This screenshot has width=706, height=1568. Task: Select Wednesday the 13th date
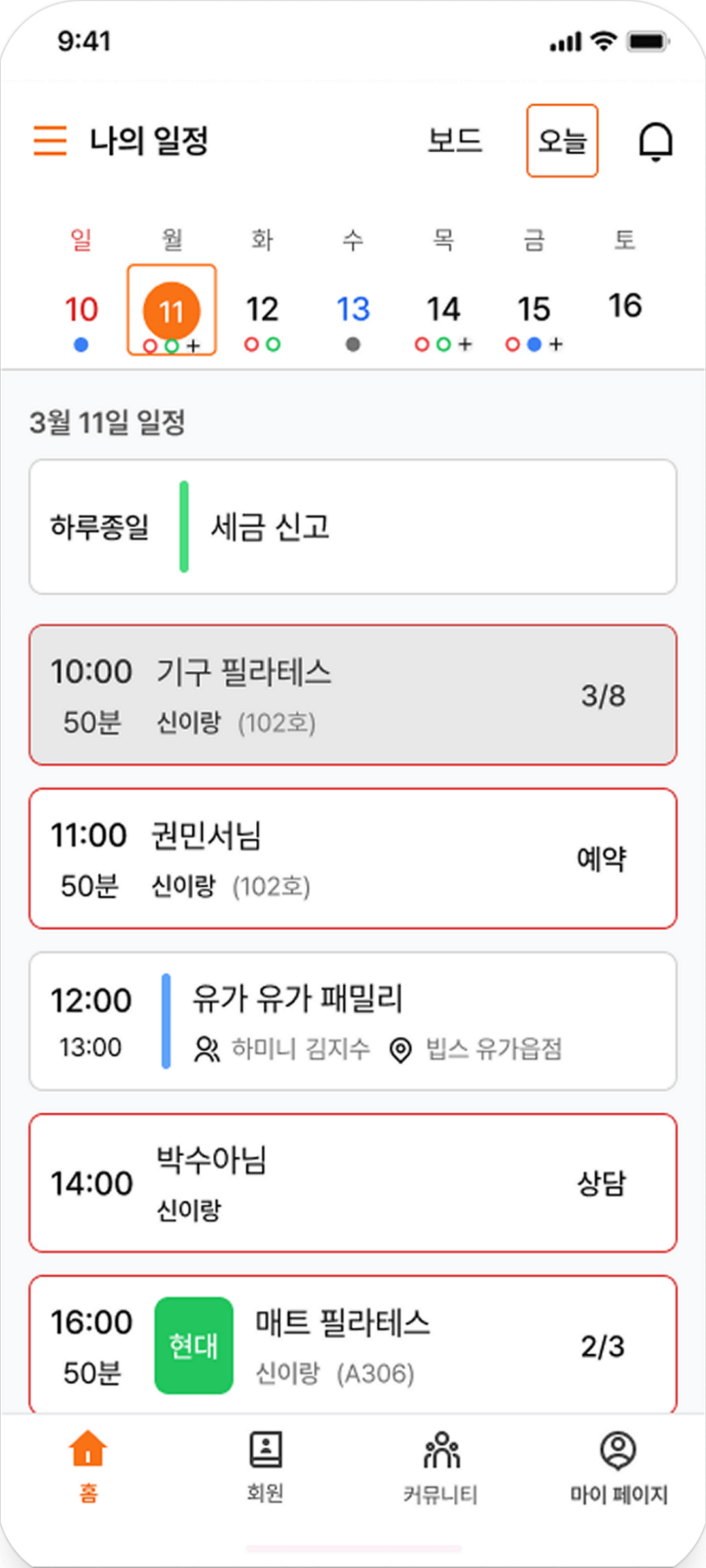(x=353, y=309)
